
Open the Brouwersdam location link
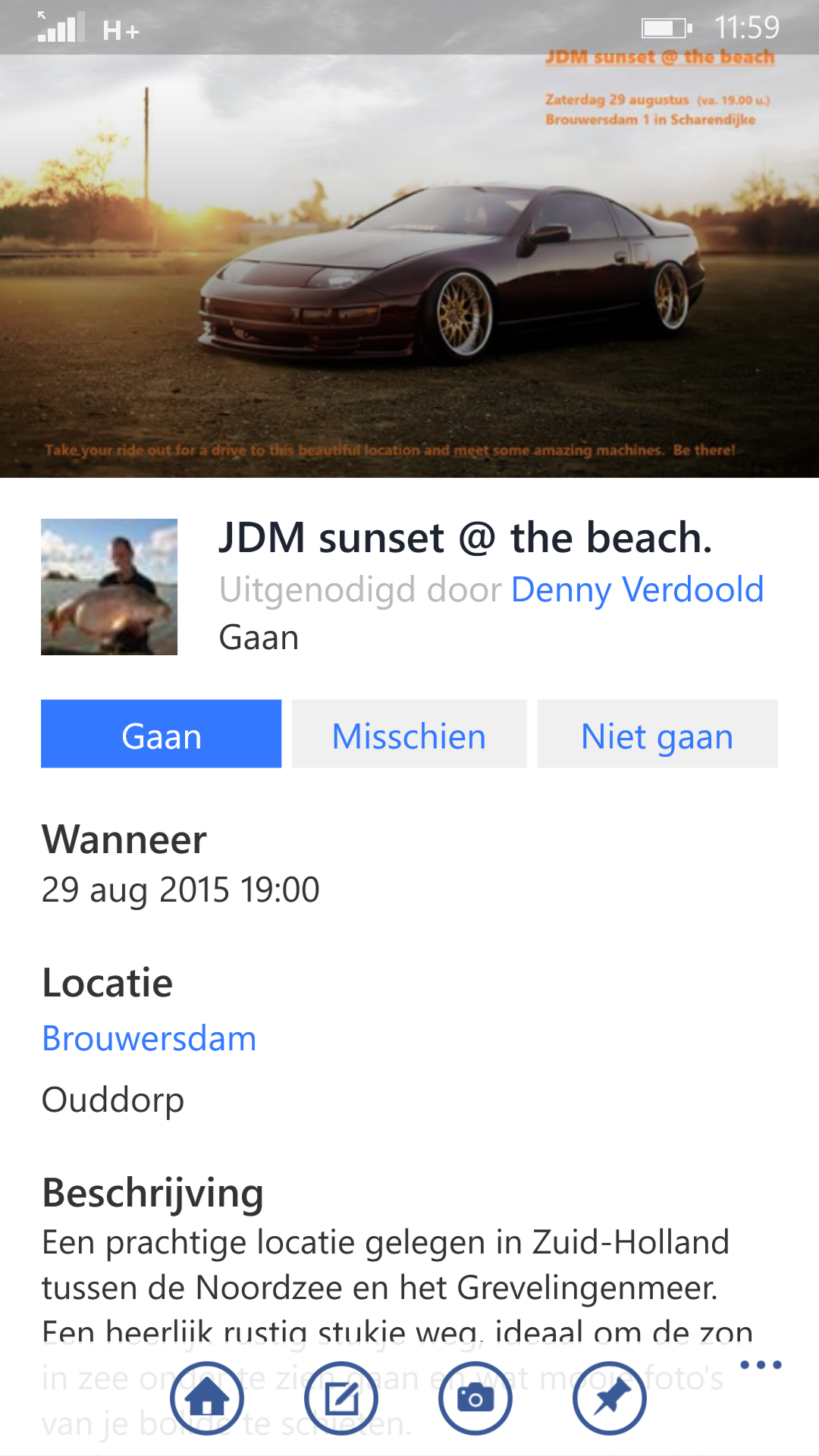149,1038
